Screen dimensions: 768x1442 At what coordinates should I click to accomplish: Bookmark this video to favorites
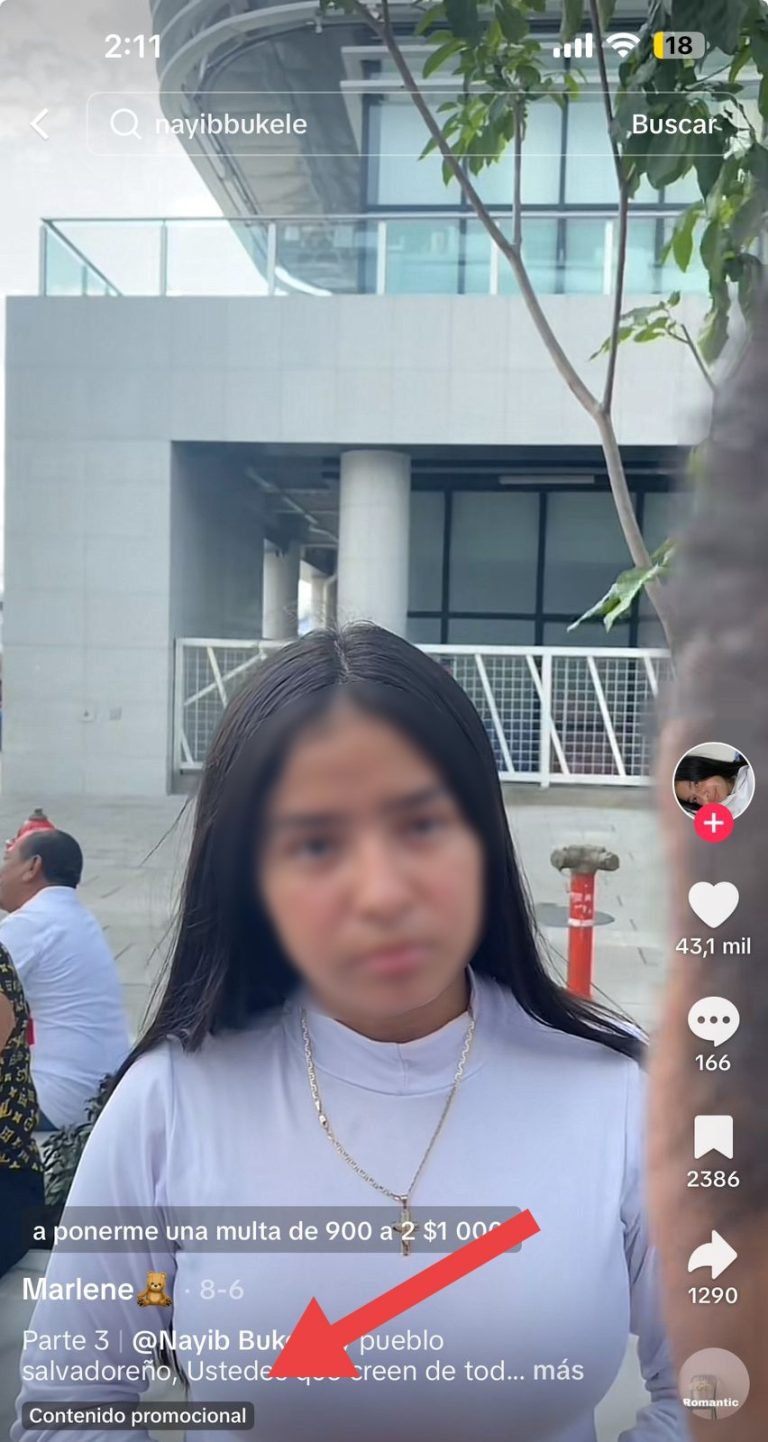click(713, 1138)
